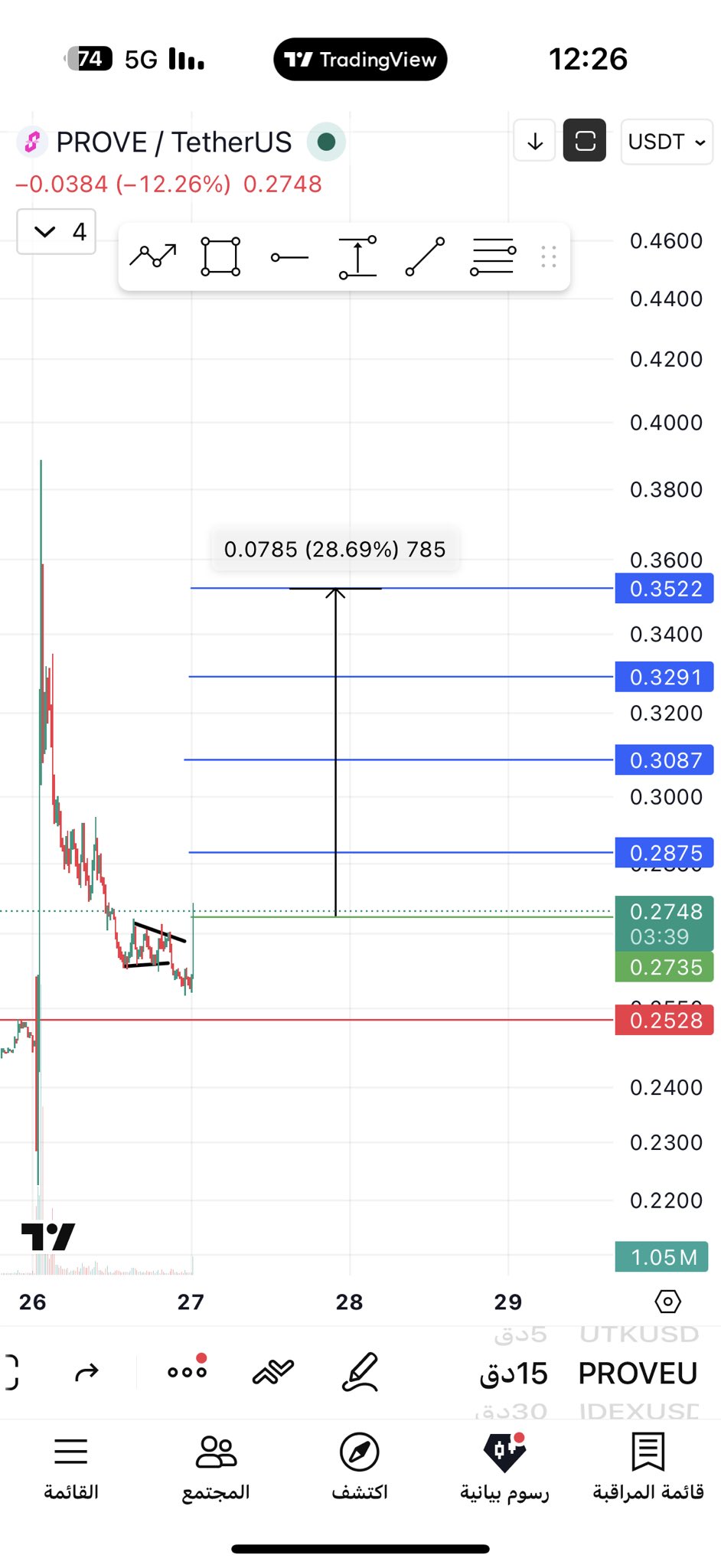Switch to the قائمة المراقبة watchlist tab
721x1568 pixels.
[x=648, y=1467]
